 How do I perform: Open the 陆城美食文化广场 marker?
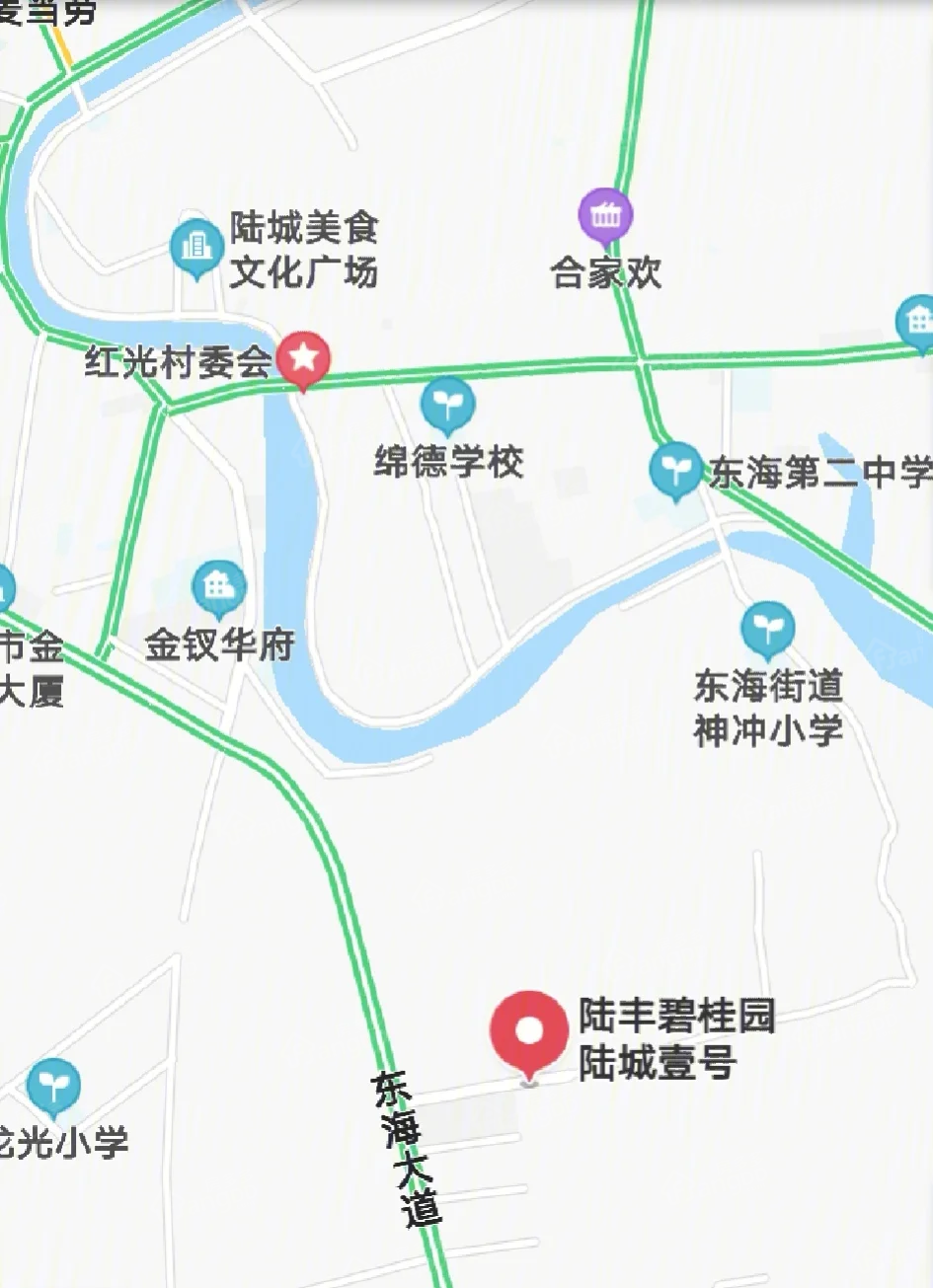196,246
